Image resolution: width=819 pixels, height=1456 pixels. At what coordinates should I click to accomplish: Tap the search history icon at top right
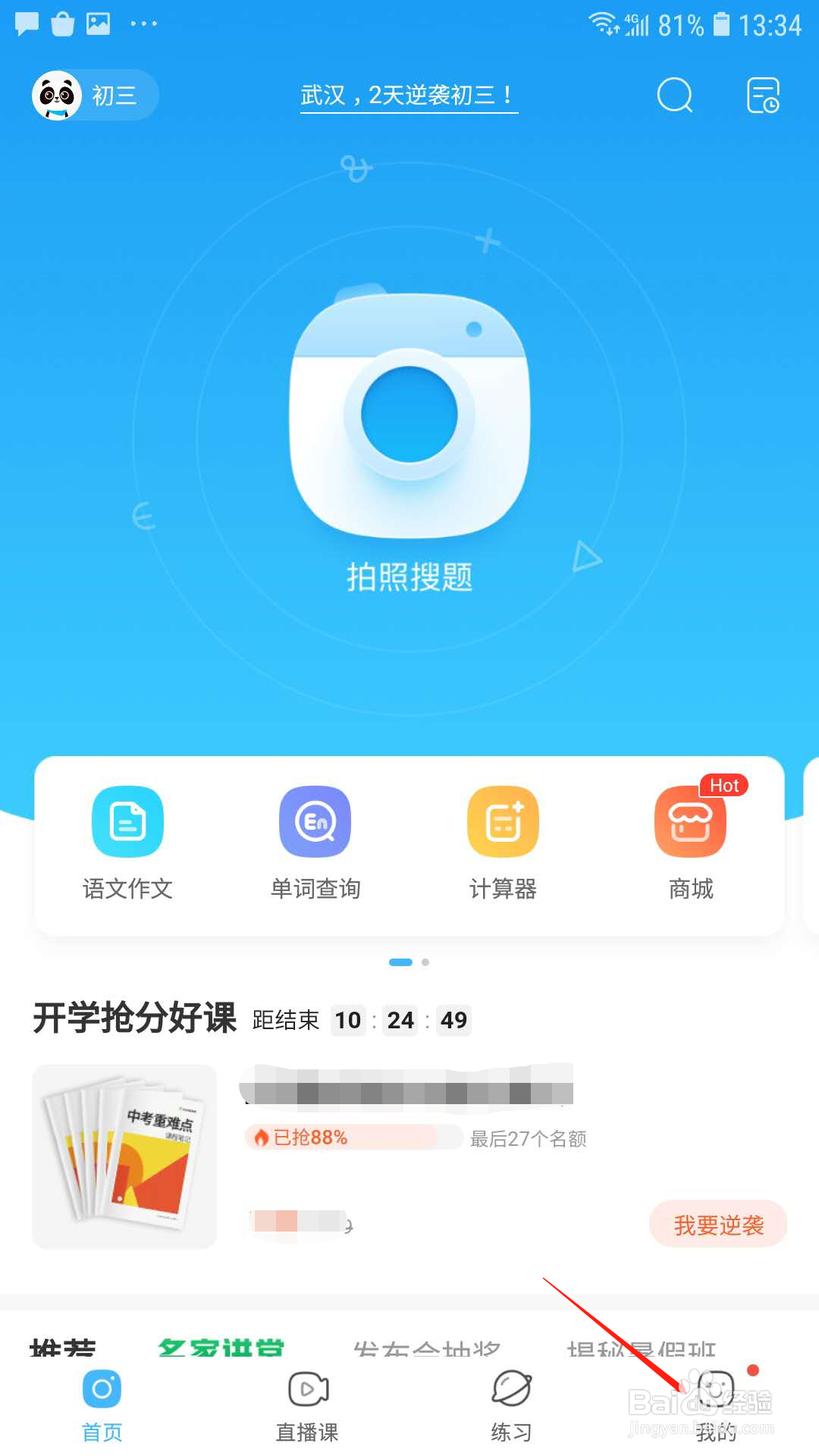[x=763, y=96]
